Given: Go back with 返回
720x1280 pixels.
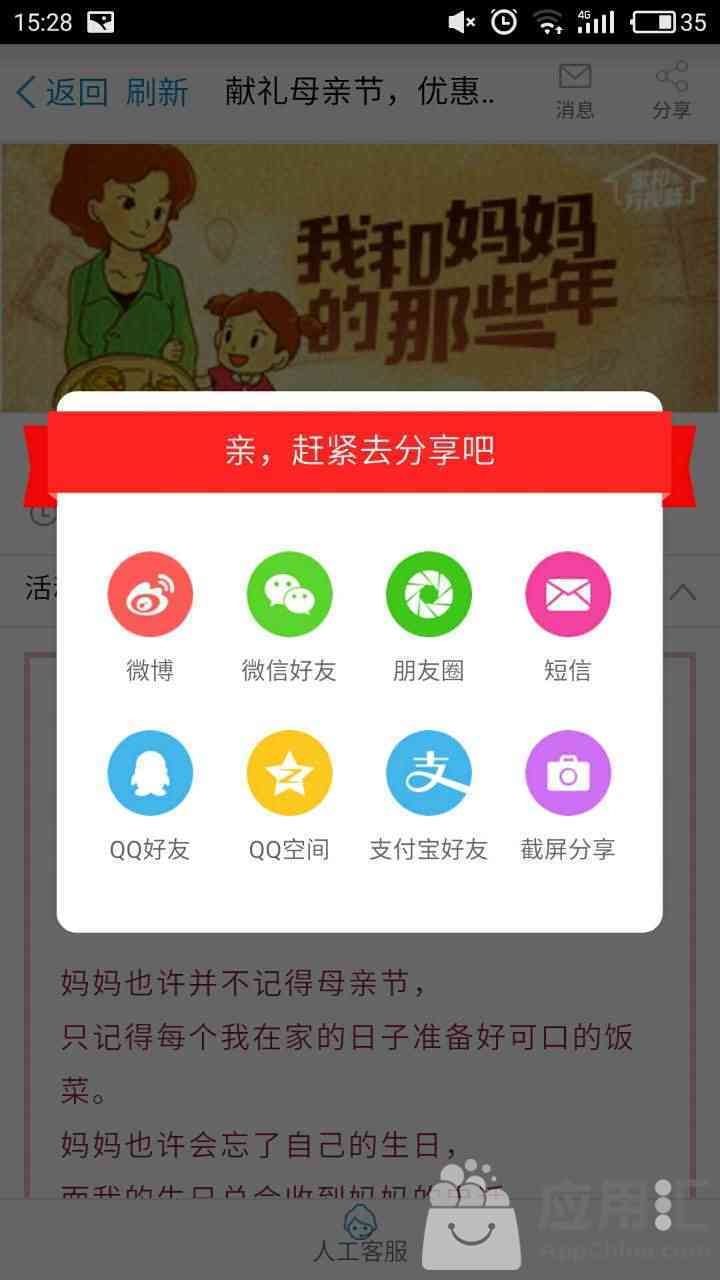Looking at the screenshot, I should tap(62, 93).
